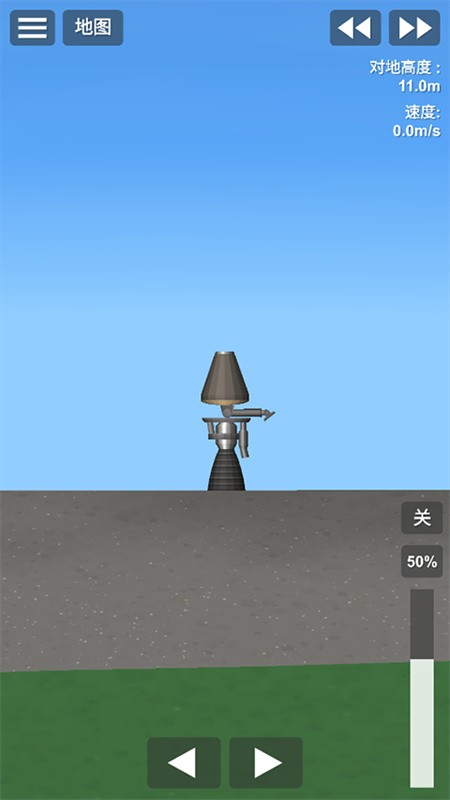450x800 pixels.
Task: Open the 地图 map view
Action: coord(93,28)
